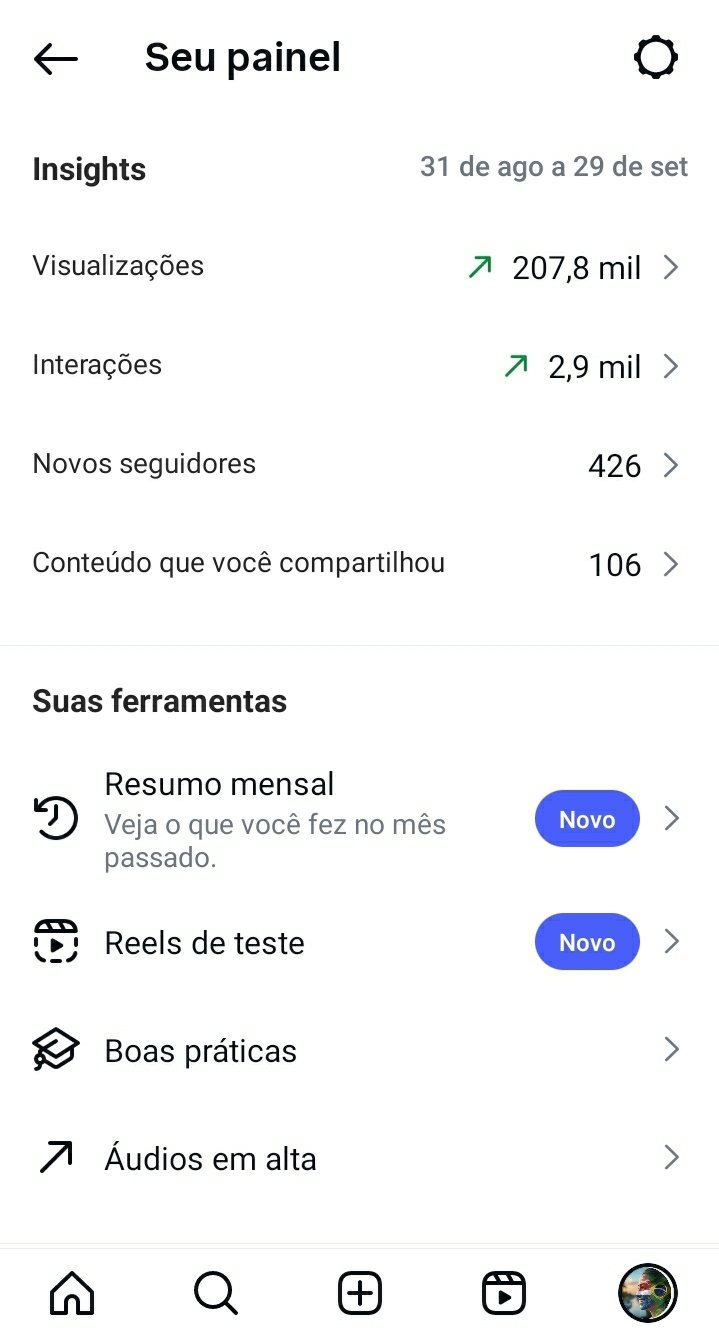Open the profile tab

(648, 1293)
